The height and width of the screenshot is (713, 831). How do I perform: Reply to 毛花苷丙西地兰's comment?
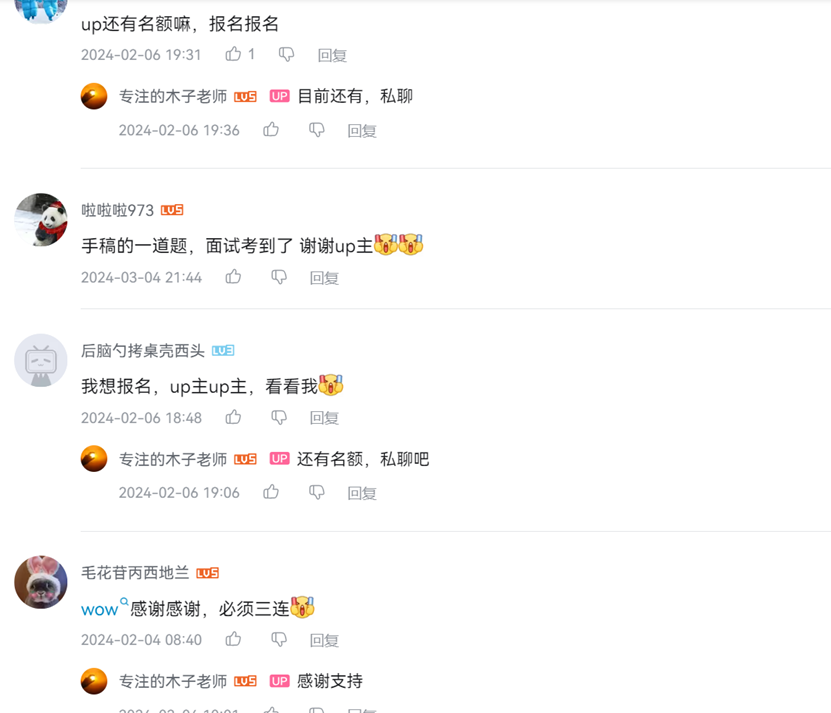[324, 640]
